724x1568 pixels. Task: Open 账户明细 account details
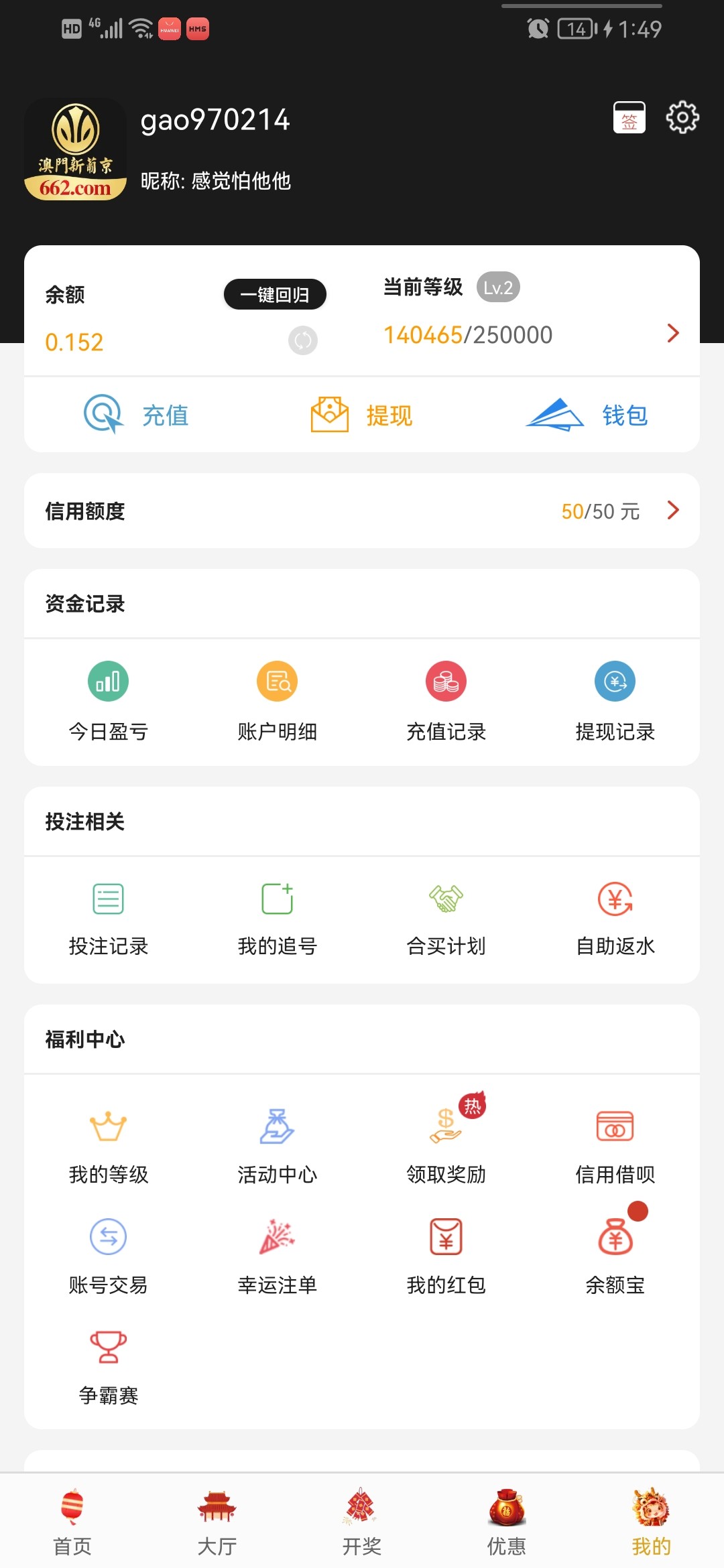coord(277,702)
